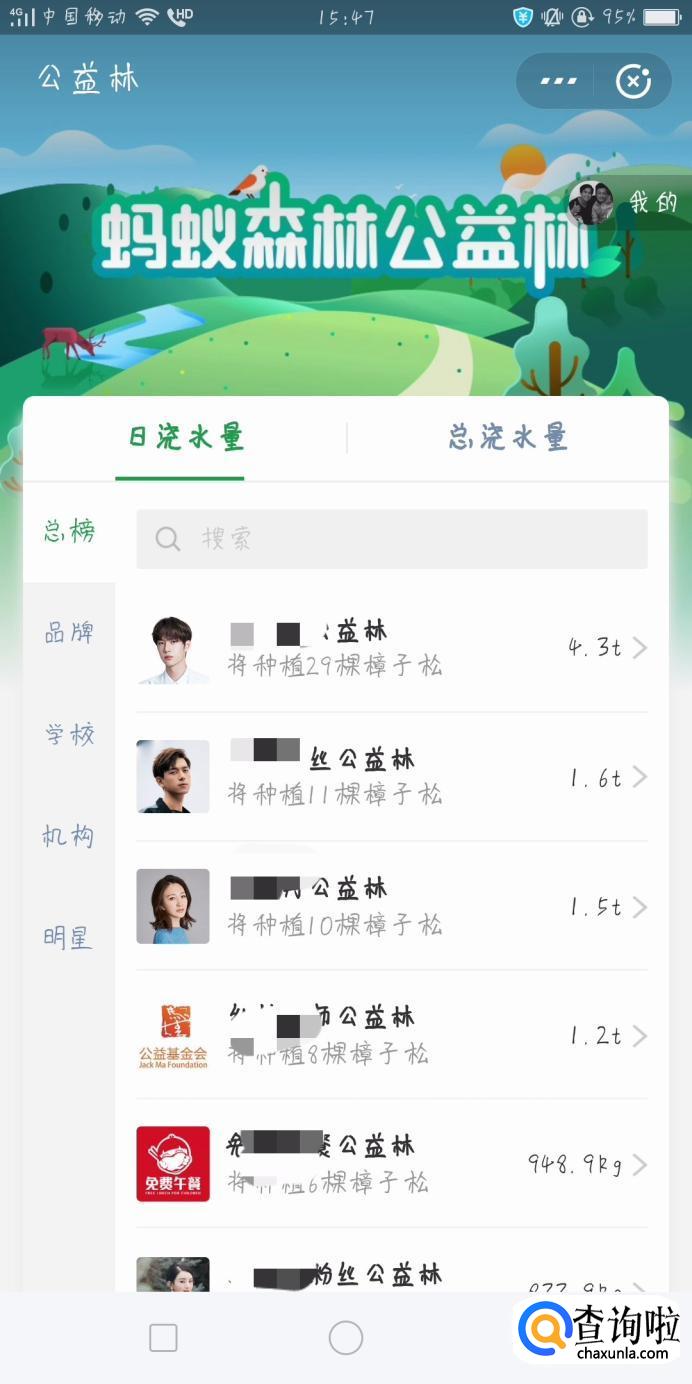Select the 机构 category
Viewport: 692px width, 1384px height.
69,836
